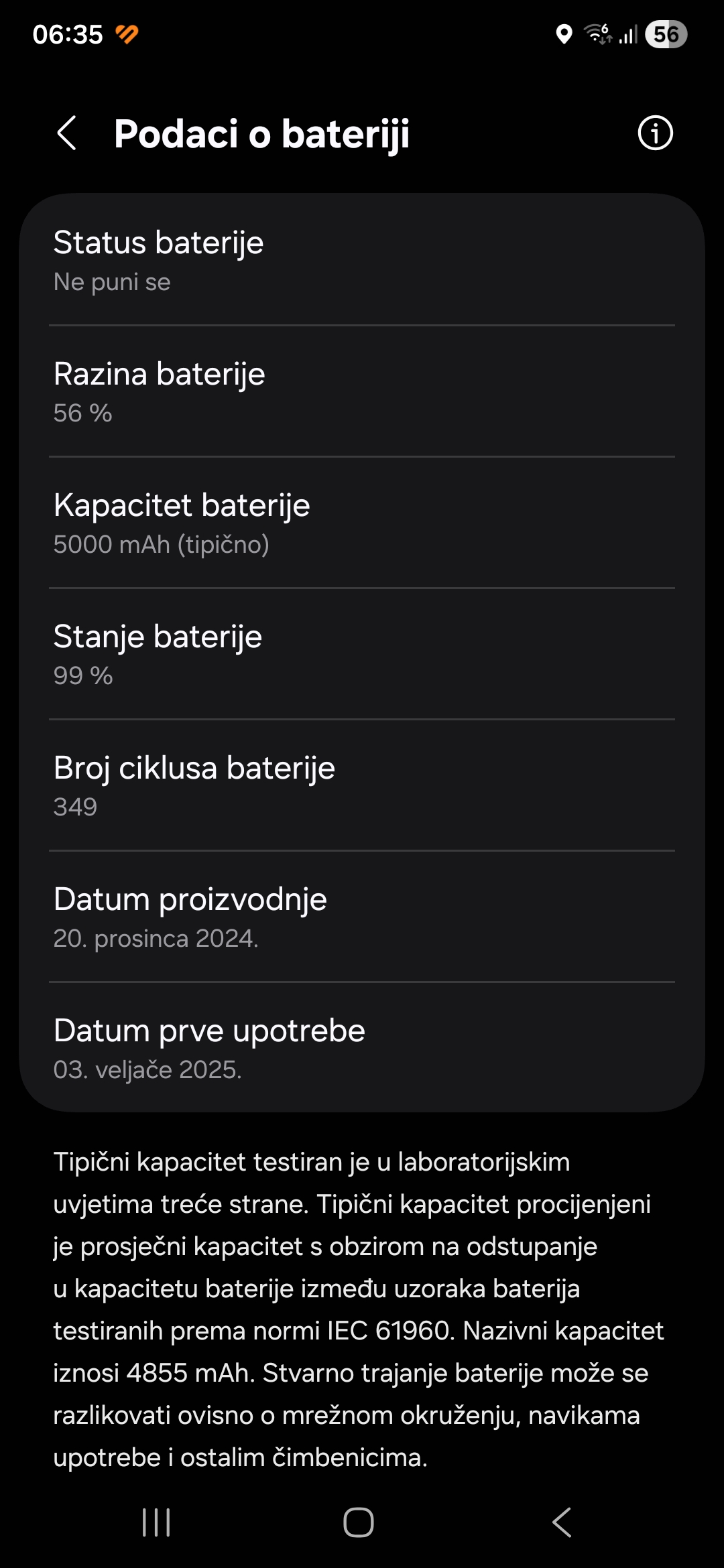Image resolution: width=724 pixels, height=1568 pixels.
Task: Tap the system home button
Action: 359,1522
